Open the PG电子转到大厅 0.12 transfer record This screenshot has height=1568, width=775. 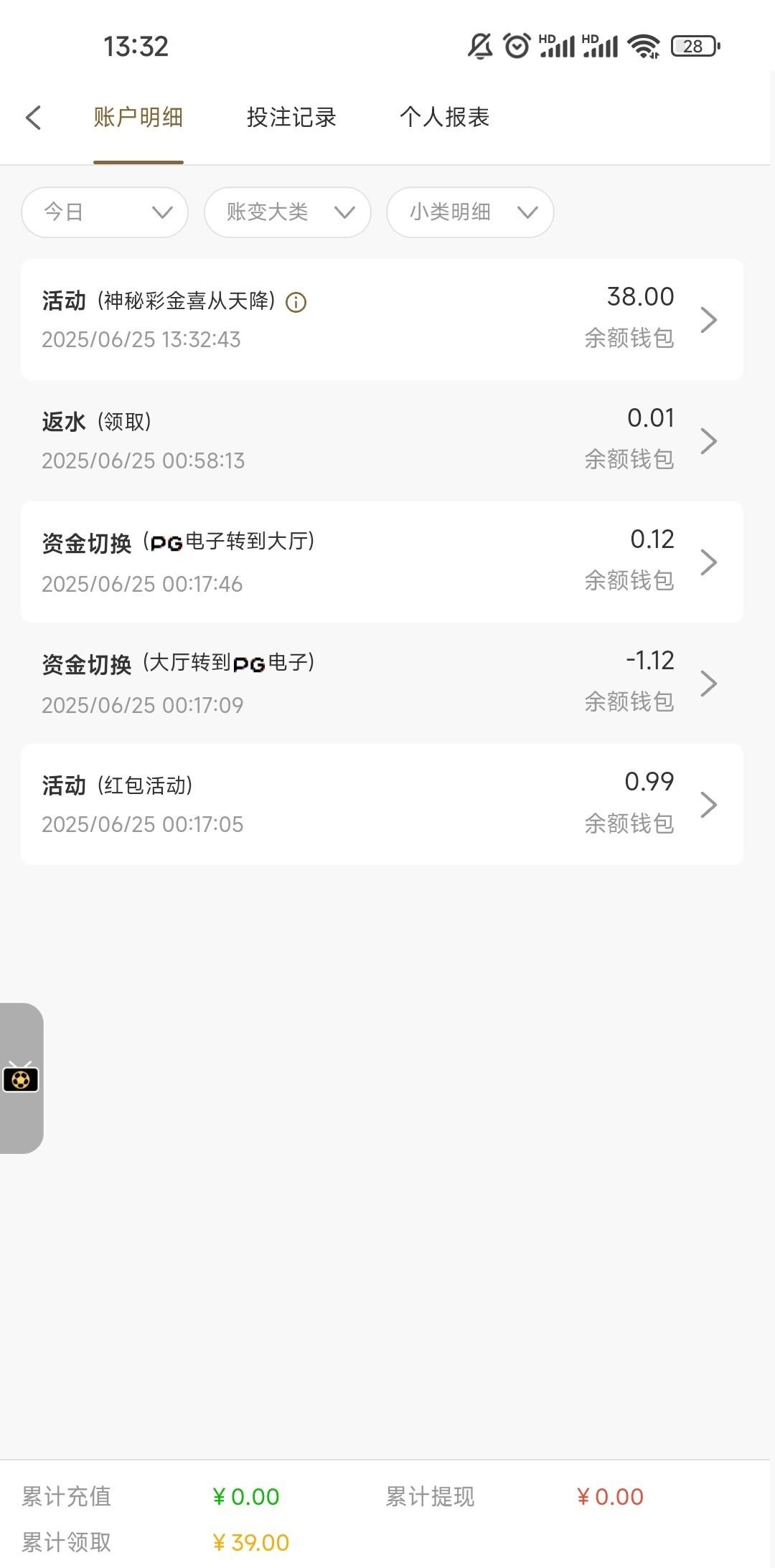pyautogui.click(x=382, y=562)
